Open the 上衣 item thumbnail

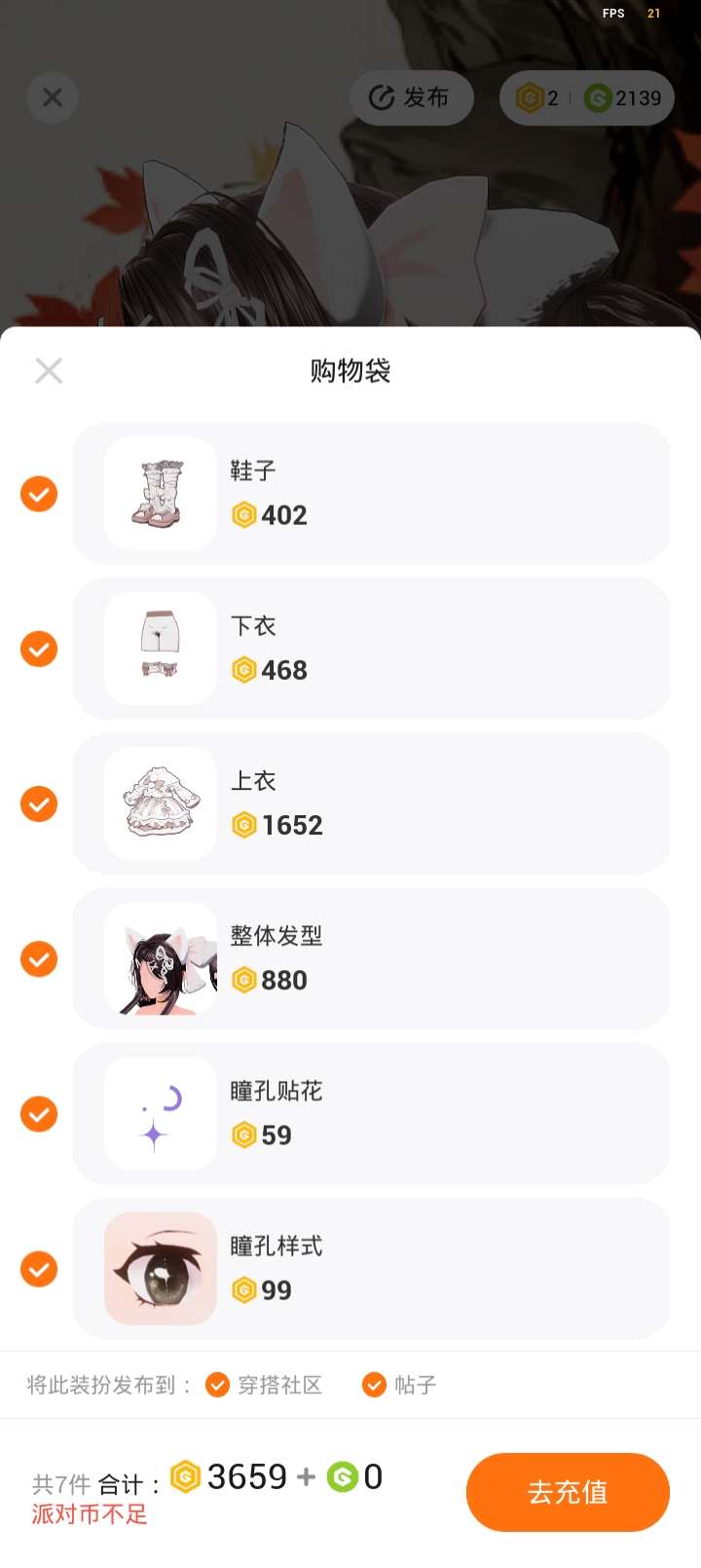click(x=161, y=803)
